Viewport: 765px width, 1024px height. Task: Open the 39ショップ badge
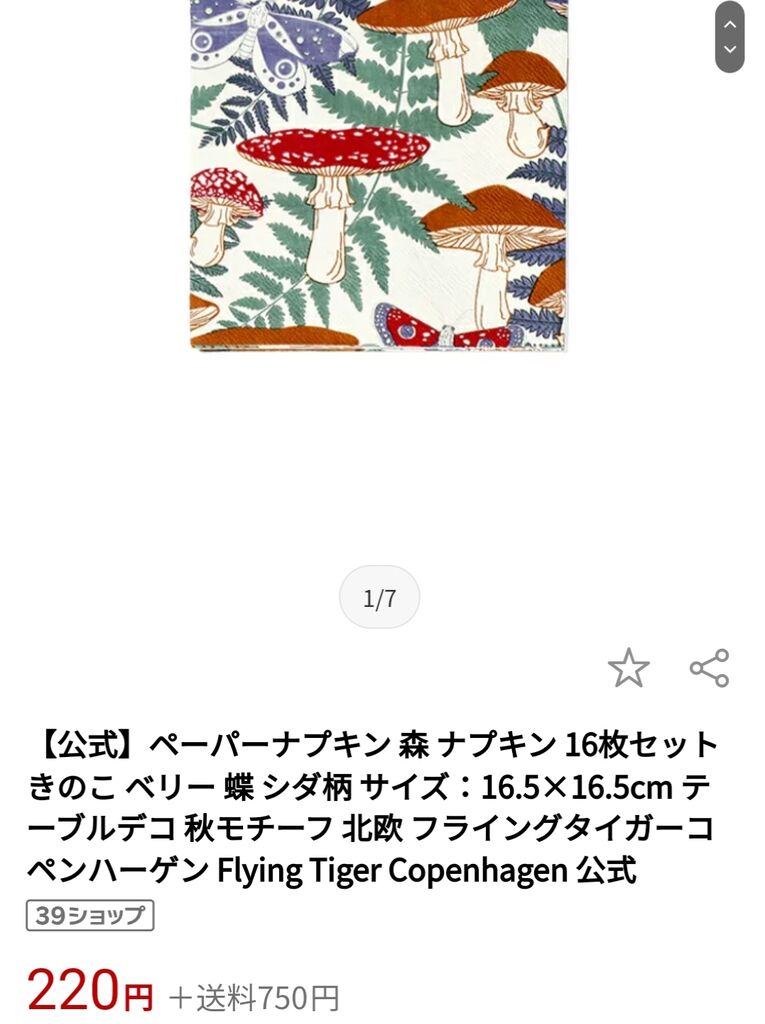[90, 915]
